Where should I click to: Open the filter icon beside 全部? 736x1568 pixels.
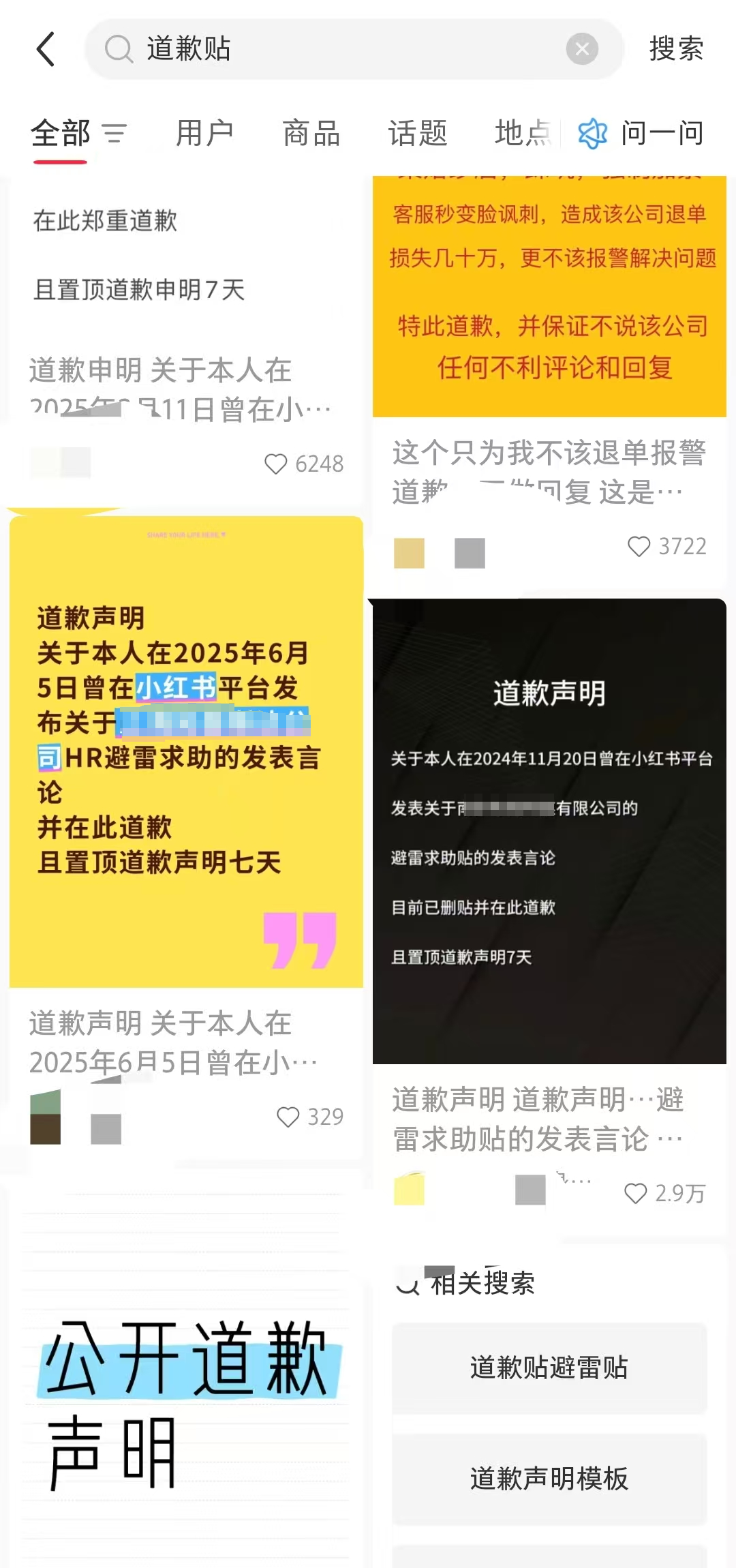point(114,133)
